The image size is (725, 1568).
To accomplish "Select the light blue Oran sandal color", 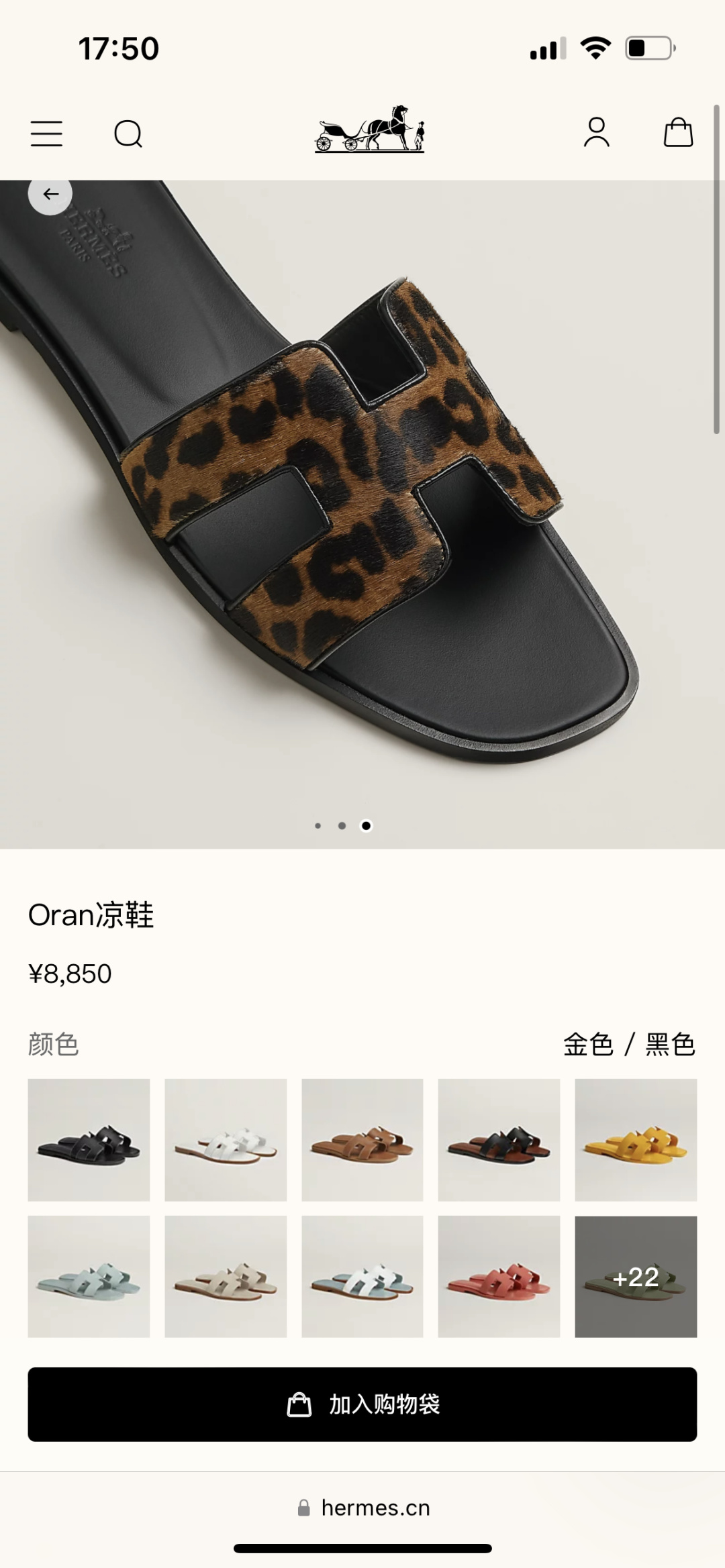I will pyautogui.click(x=89, y=1277).
